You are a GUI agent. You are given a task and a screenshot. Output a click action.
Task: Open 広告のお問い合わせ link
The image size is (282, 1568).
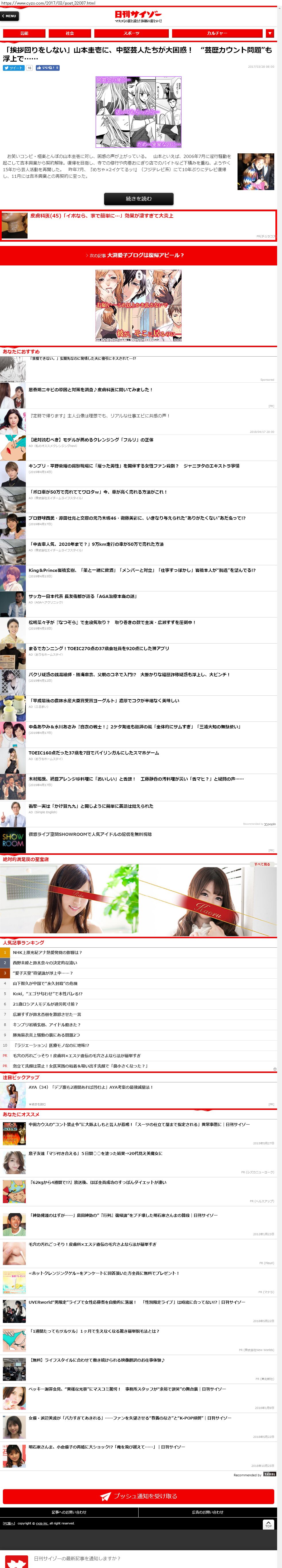pyautogui.click(x=207, y=1512)
